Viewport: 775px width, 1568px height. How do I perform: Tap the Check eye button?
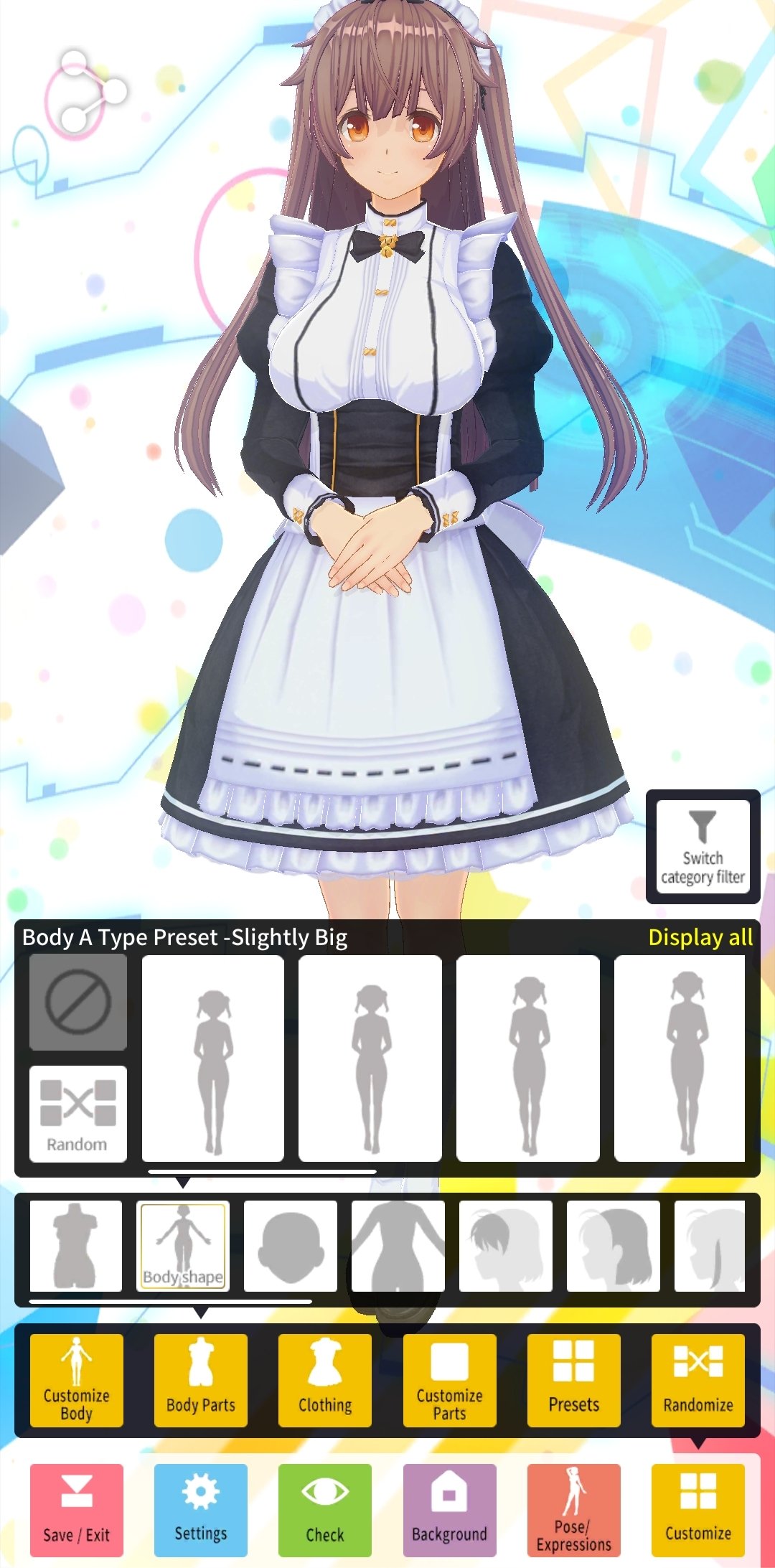pos(325,1510)
